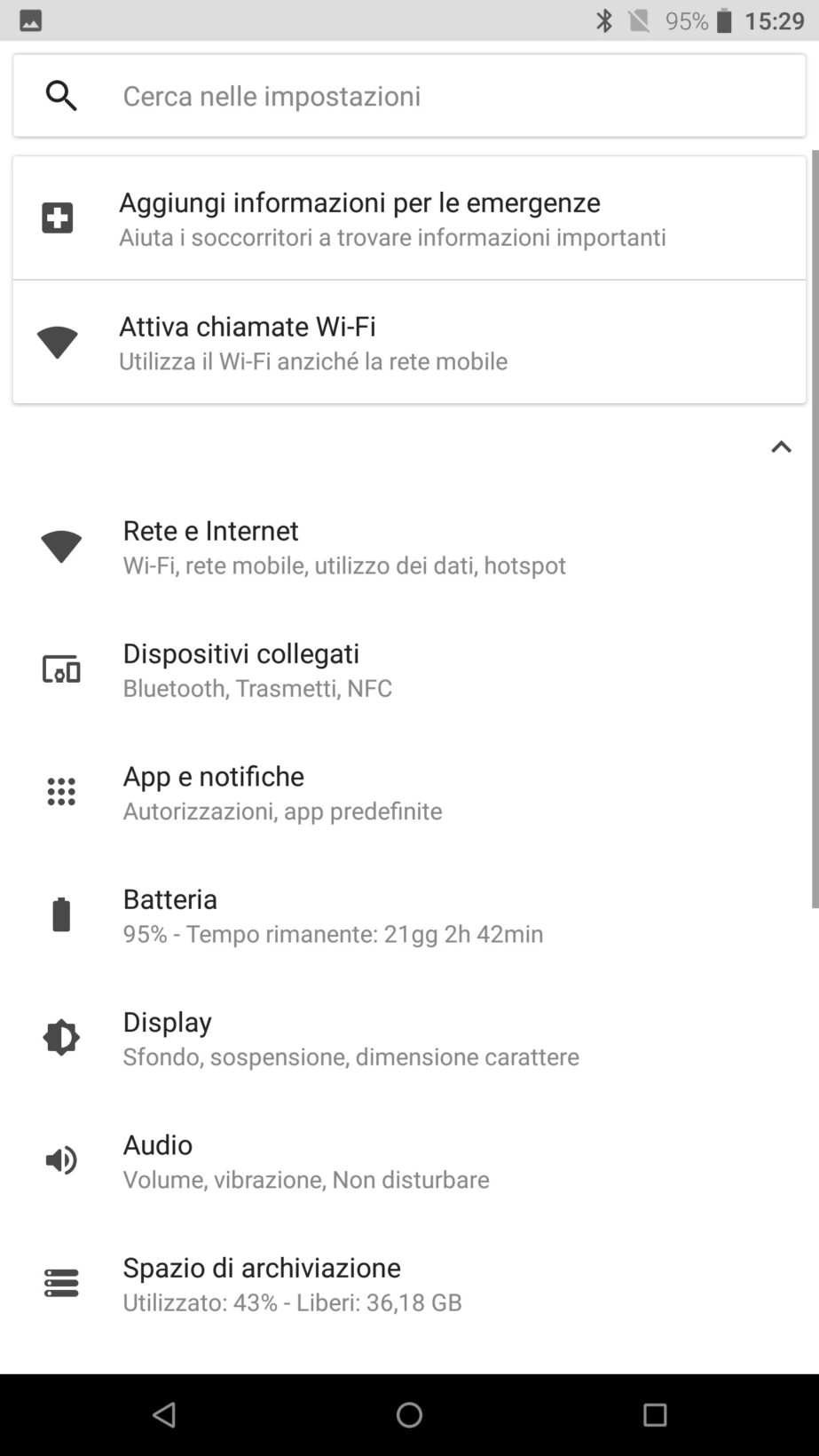Image resolution: width=819 pixels, height=1456 pixels.
Task: View Batteria settings
Action: point(408,914)
